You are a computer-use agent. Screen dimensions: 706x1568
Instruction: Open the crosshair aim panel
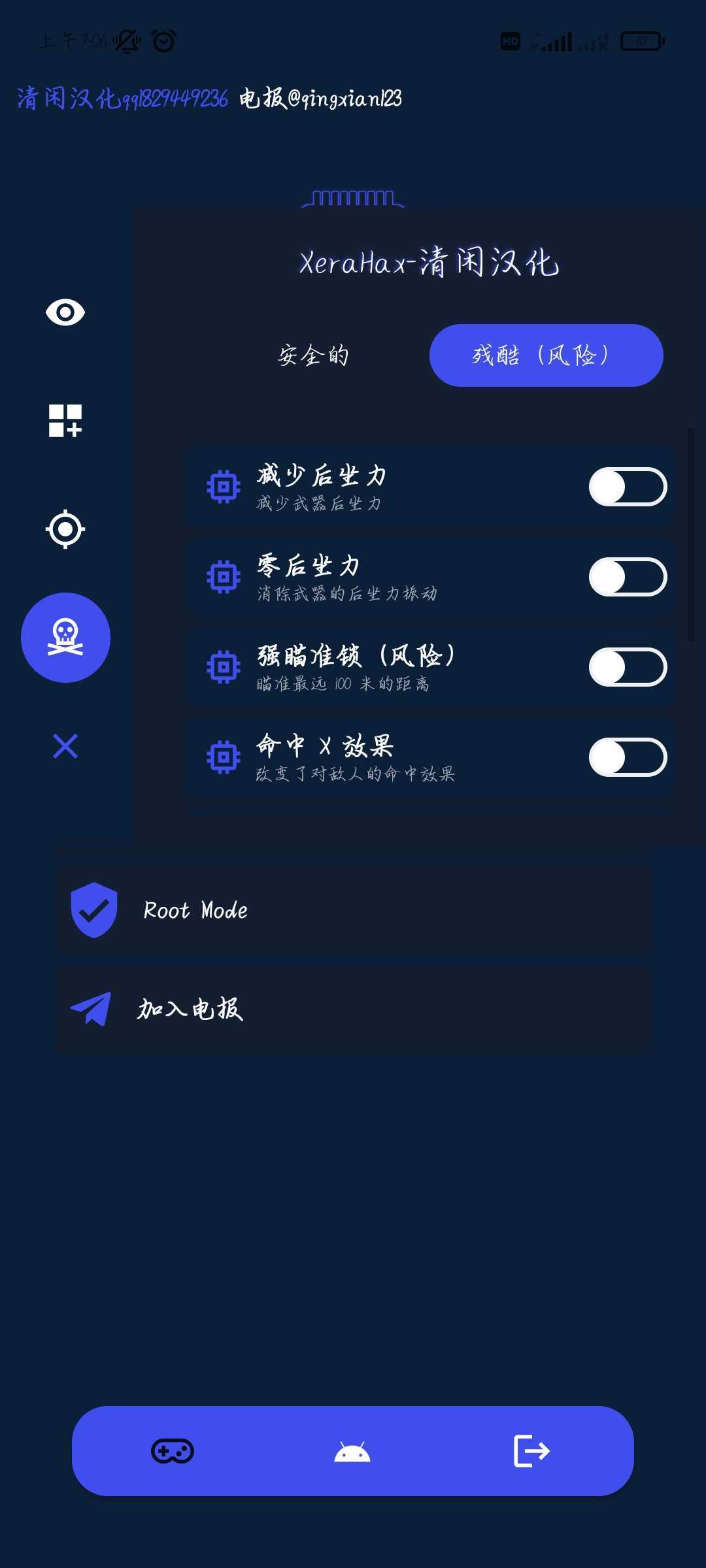point(65,529)
